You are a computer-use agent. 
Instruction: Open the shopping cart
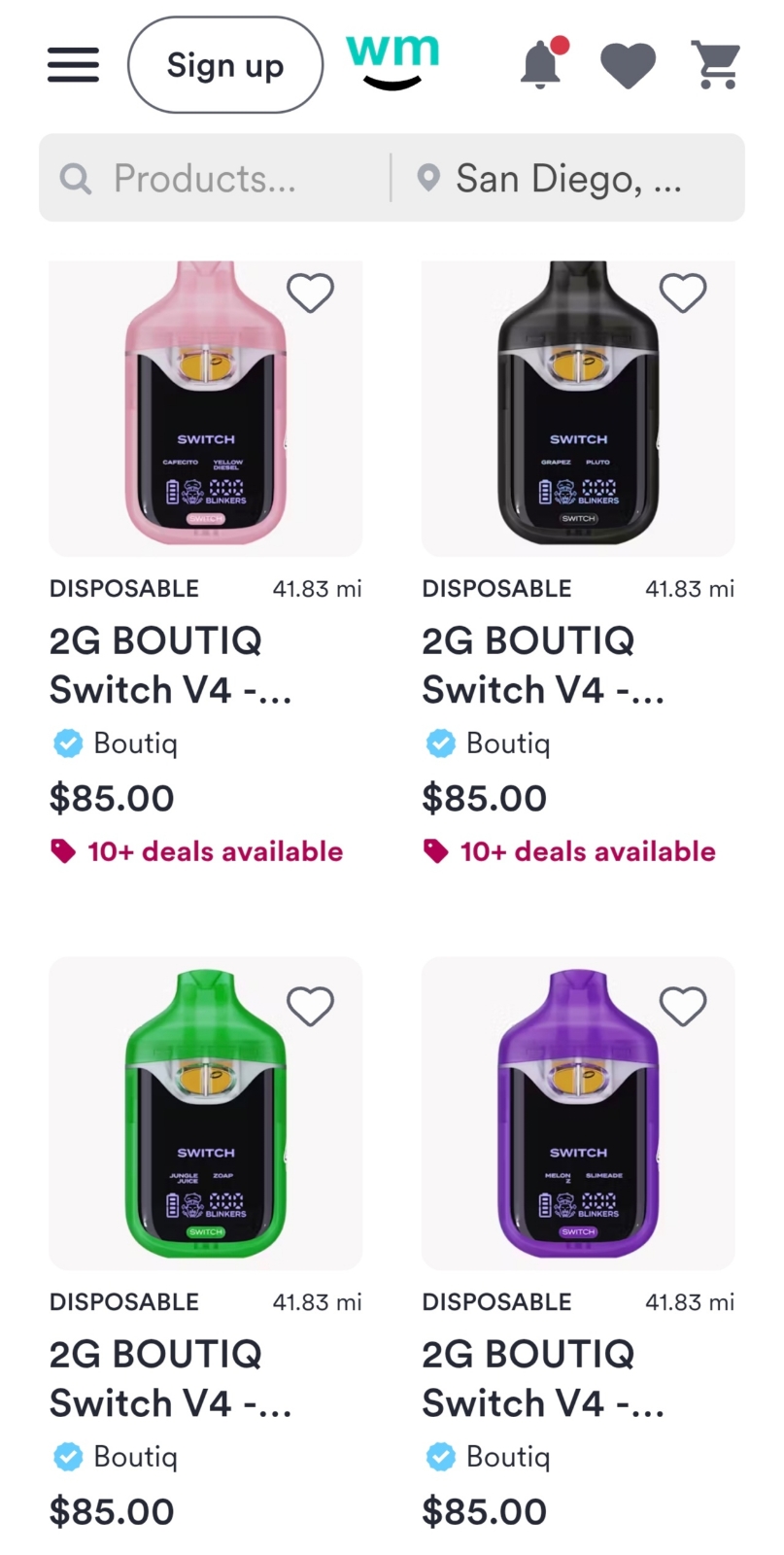tap(716, 64)
